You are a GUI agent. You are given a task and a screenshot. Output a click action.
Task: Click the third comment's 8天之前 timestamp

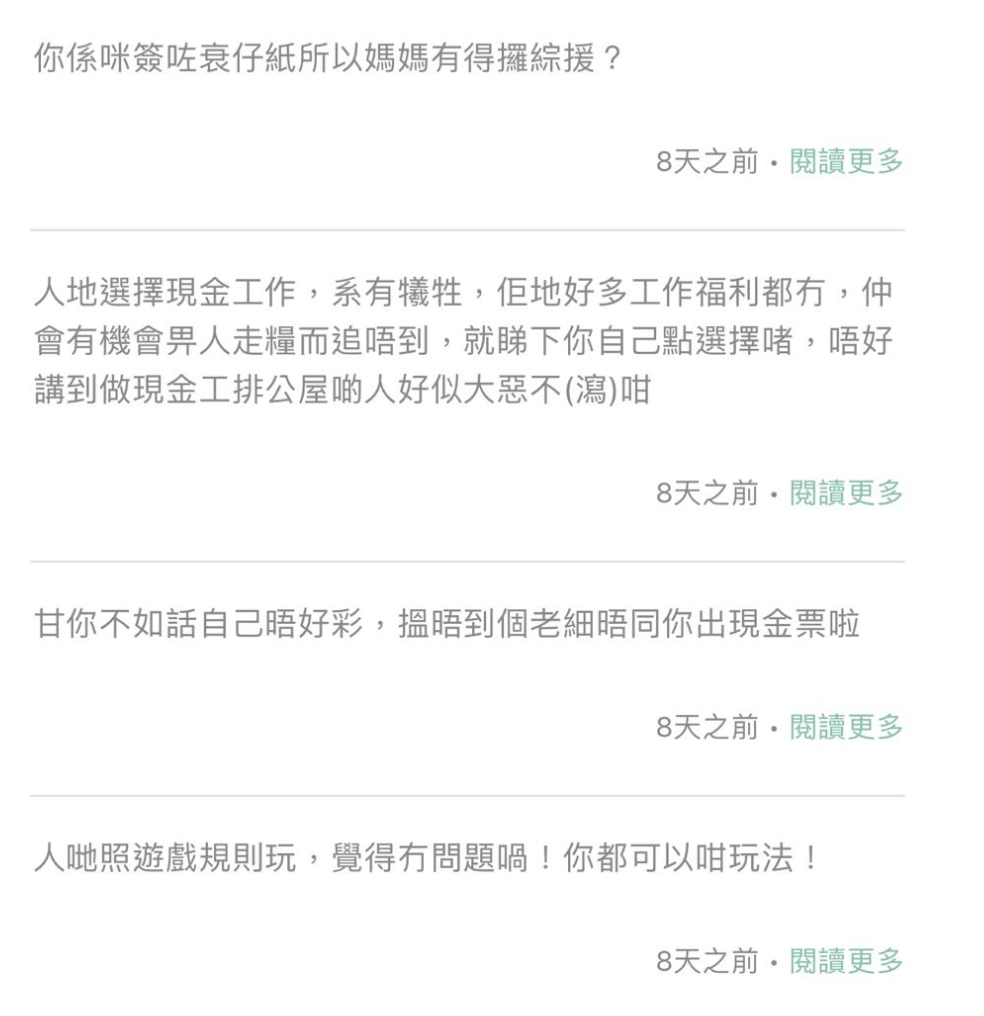pos(705,728)
